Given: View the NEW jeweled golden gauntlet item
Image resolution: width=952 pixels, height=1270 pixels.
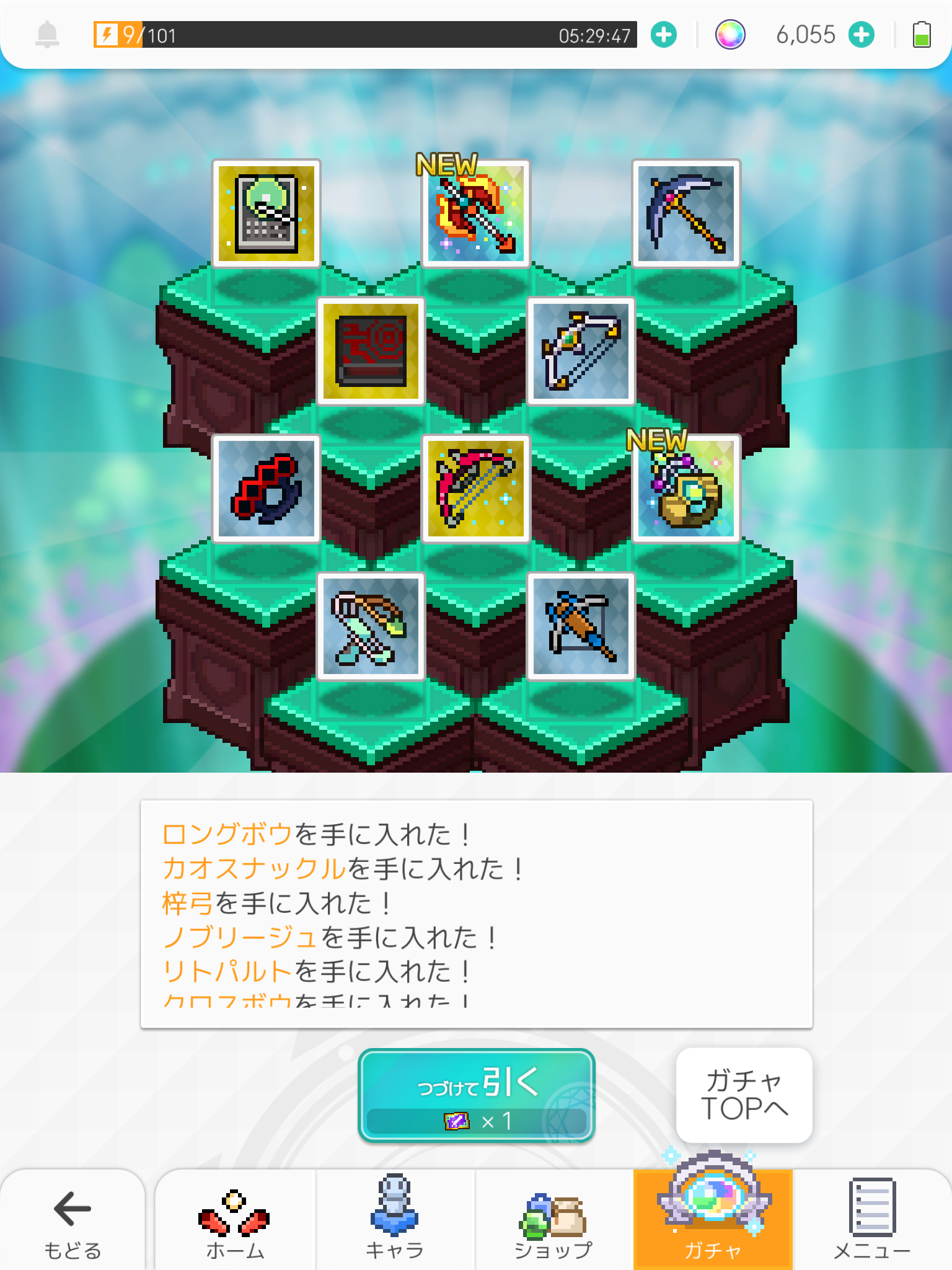Looking at the screenshot, I should coord(686,489).
